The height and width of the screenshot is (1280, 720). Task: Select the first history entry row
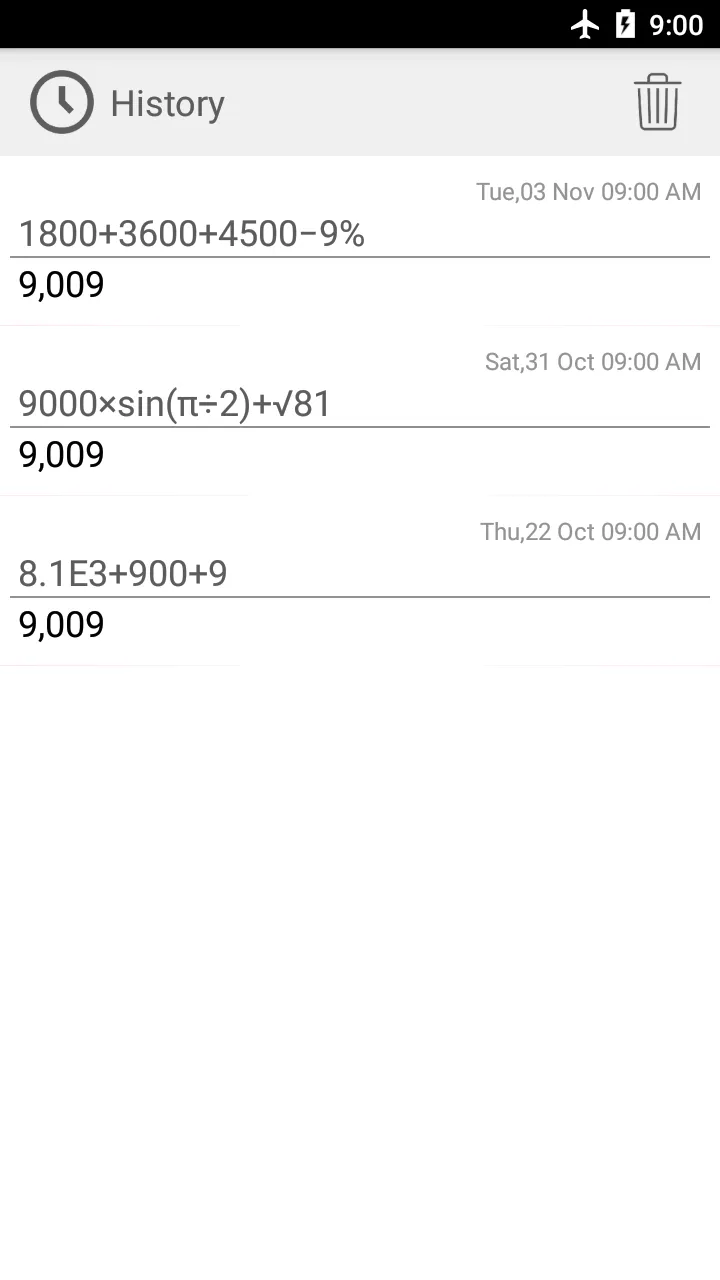click(360, 240)
